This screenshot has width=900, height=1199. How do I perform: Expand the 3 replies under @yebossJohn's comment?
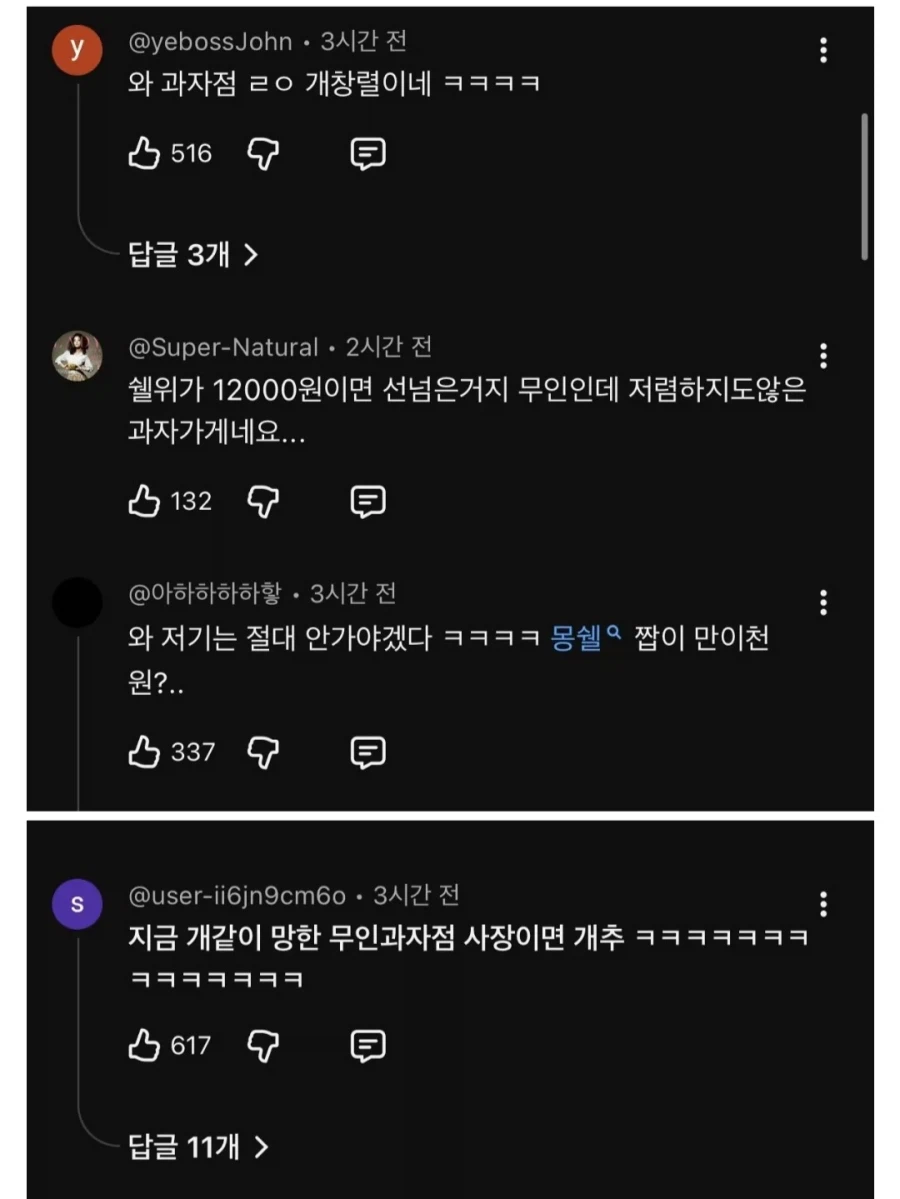click(188, 255)
